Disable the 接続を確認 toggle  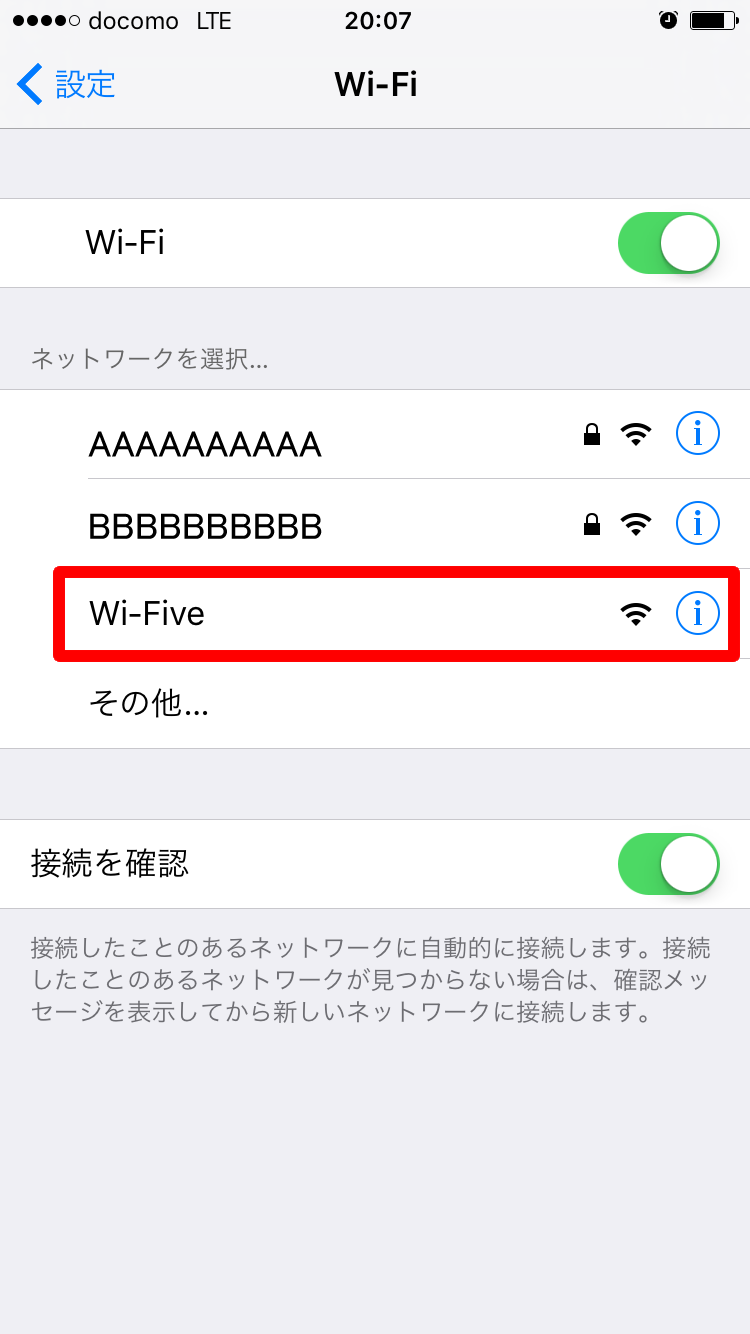tap(668, 864)
